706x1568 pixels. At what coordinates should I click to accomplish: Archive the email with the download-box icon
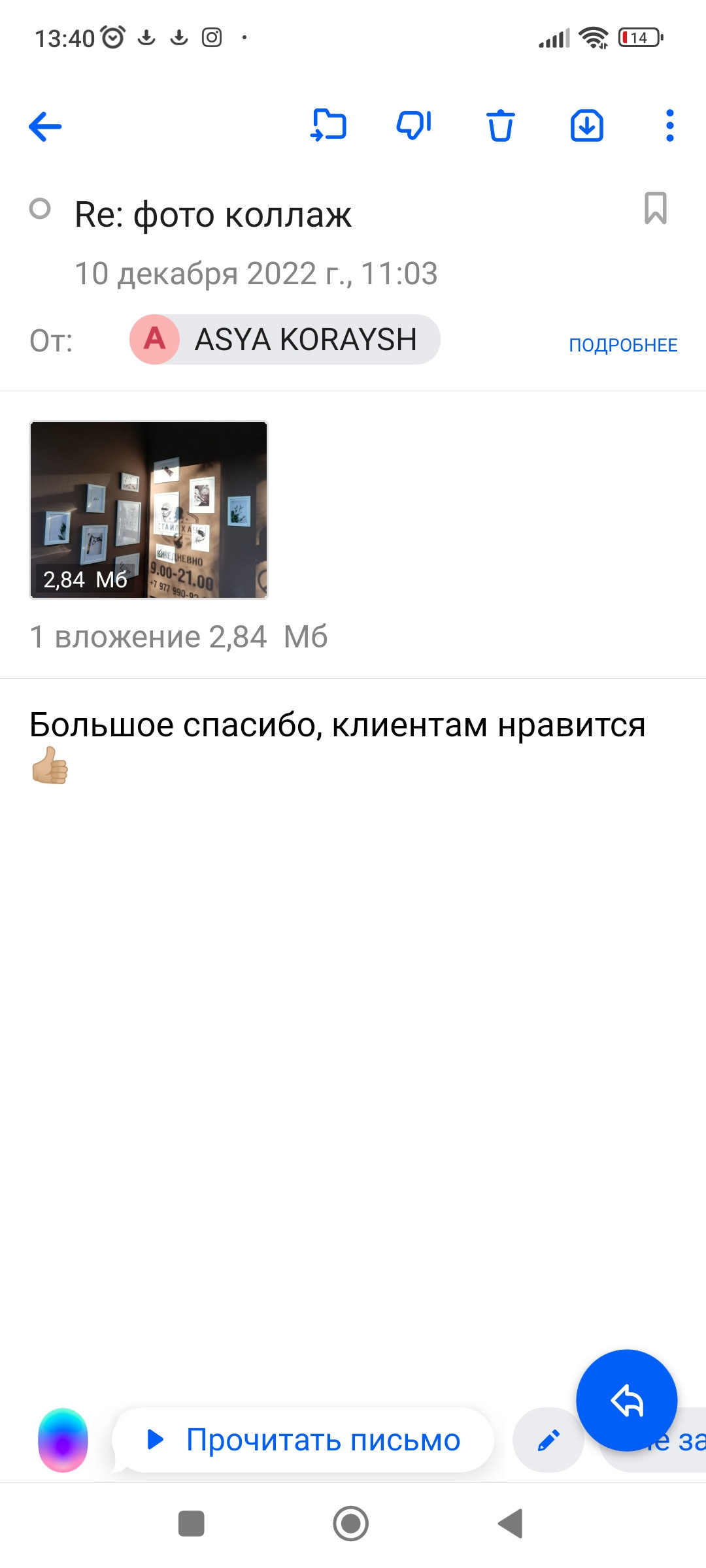(587, 125)
